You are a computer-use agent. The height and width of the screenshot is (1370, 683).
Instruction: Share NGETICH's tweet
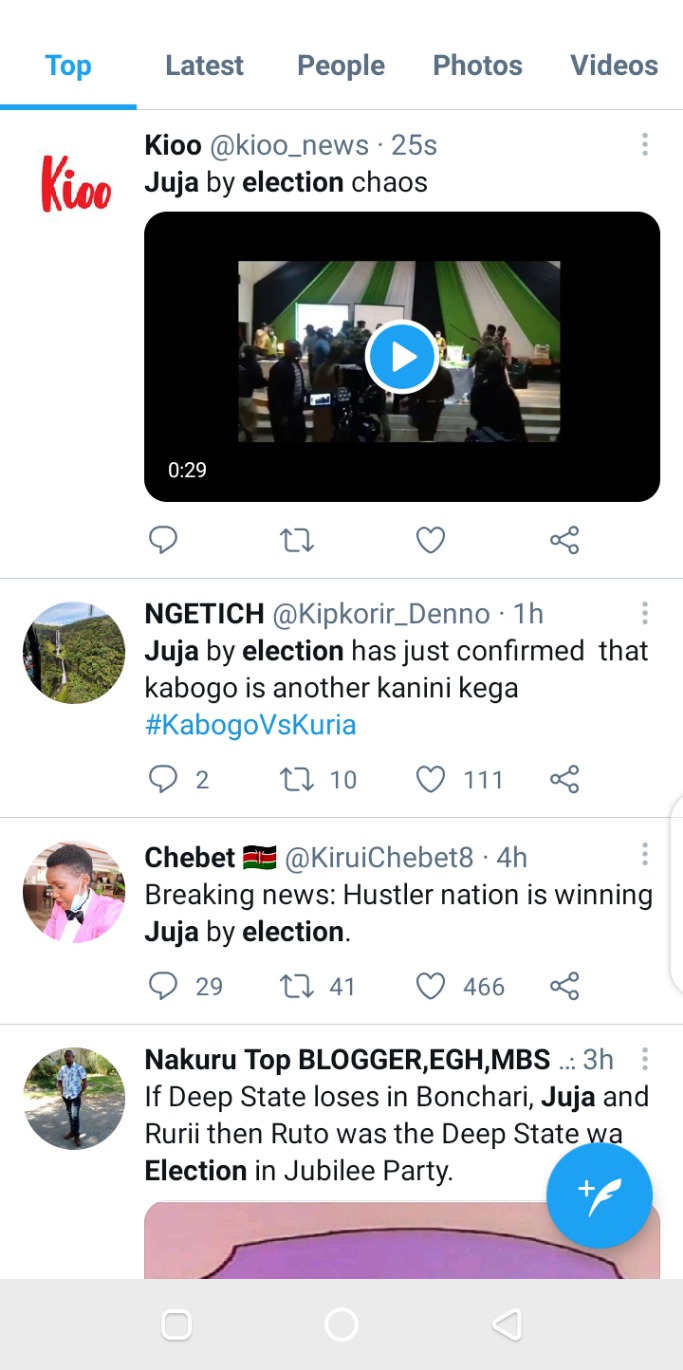coord(564,779)
